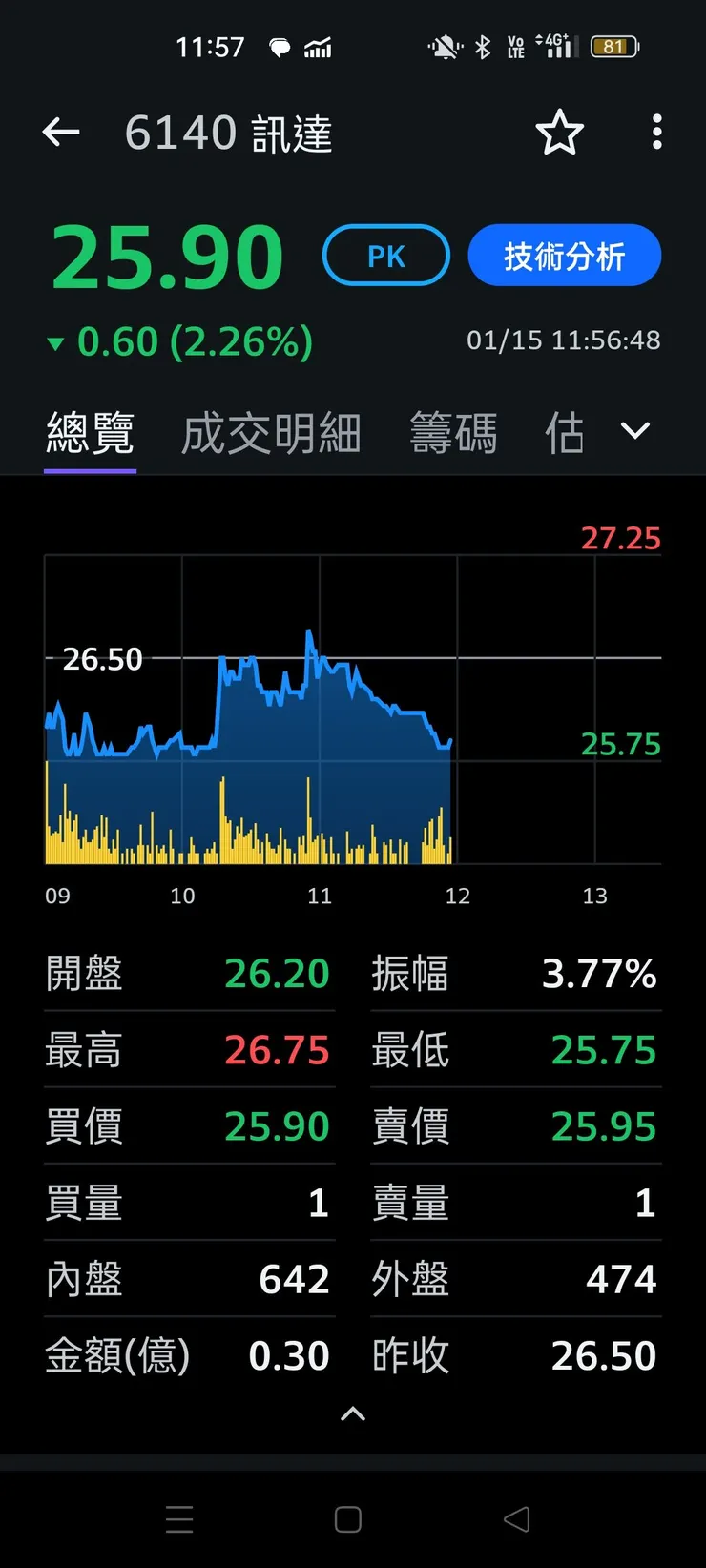Expand the bottom panel with the up arrow

(x=352, y=1414)
